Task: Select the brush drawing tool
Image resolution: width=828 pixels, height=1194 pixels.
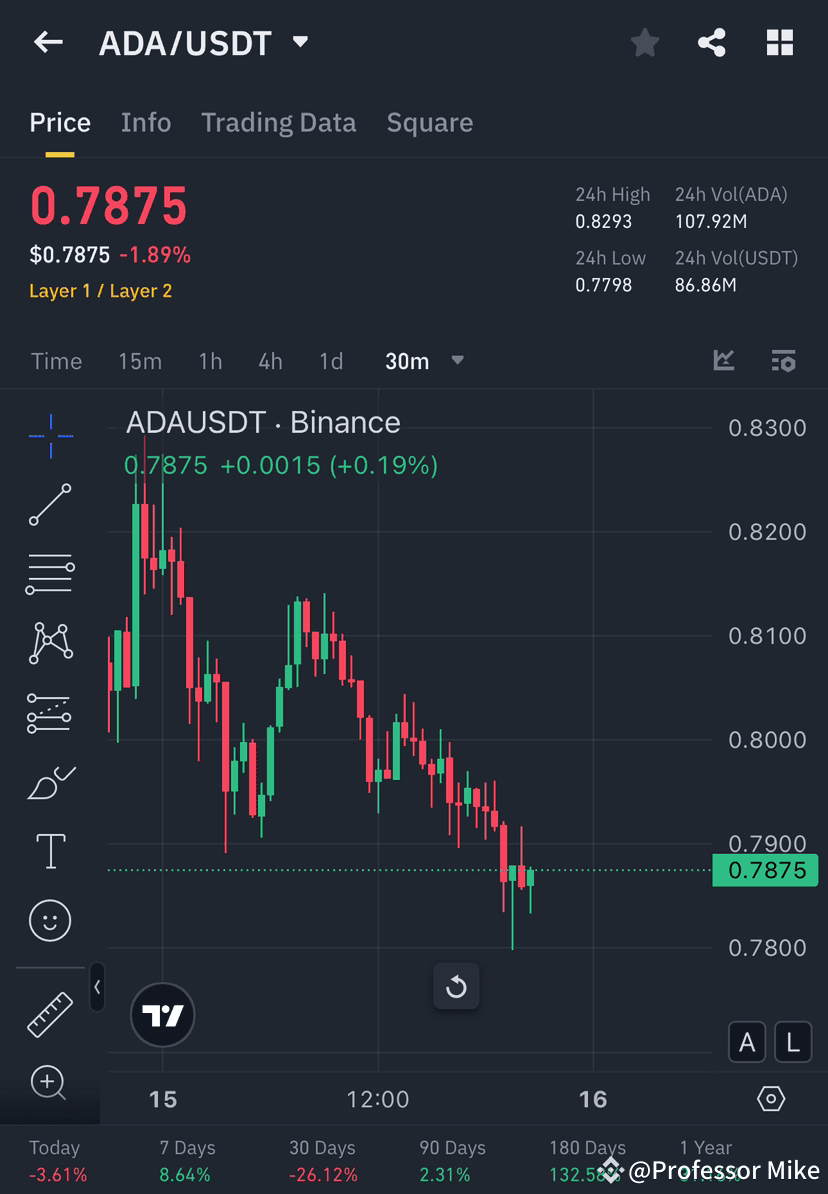Action: (49, 781)
